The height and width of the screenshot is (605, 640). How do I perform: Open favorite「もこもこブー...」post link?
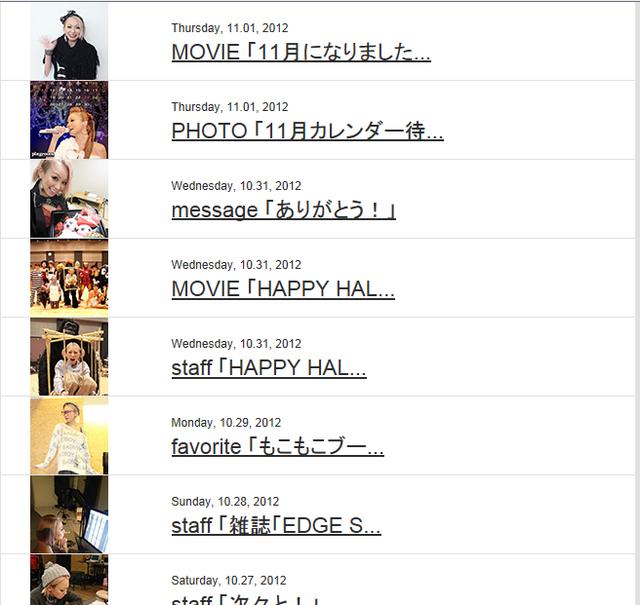point(277,447)
